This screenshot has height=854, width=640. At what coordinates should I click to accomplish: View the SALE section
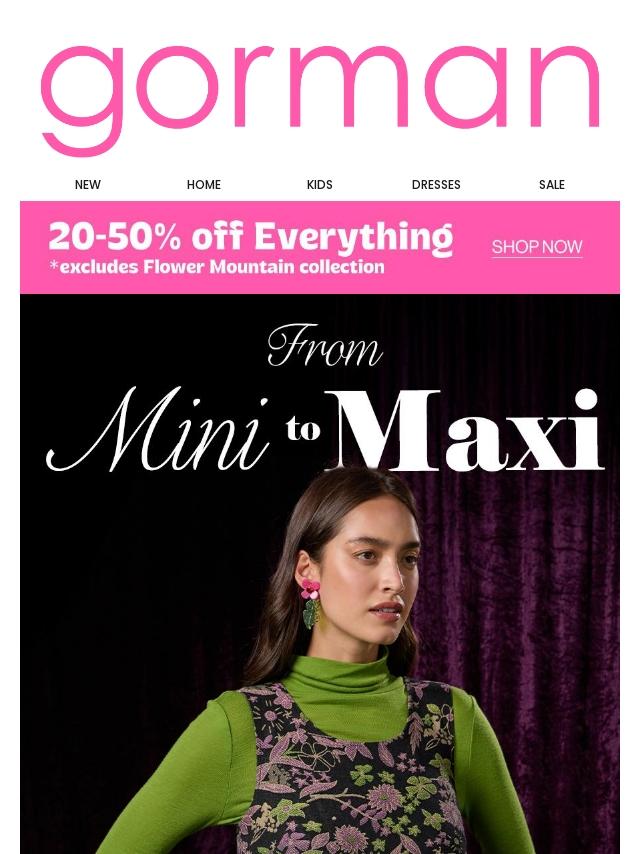point(552,185)
